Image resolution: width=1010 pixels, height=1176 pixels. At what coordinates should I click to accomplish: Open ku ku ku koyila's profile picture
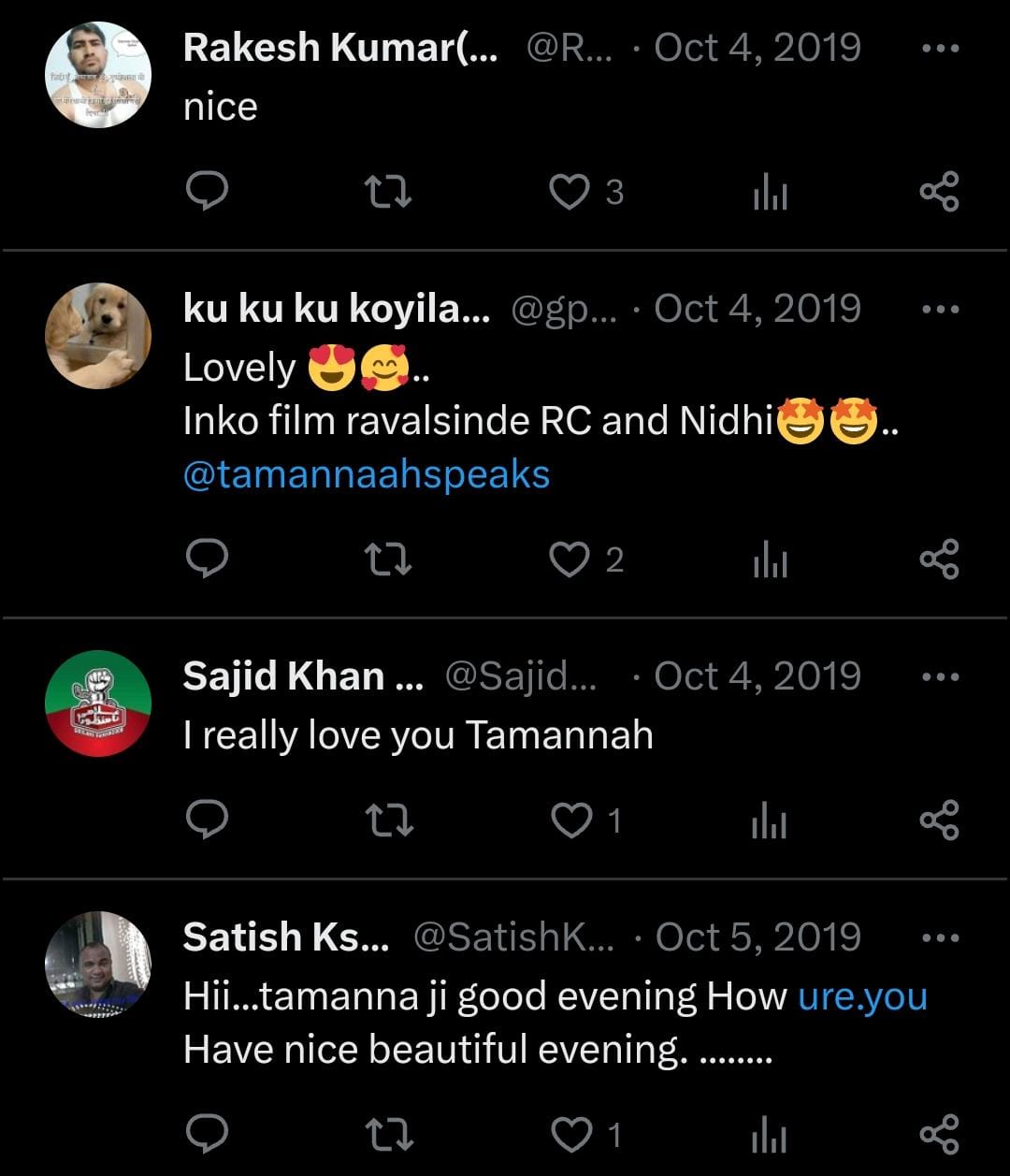(98, 336)
